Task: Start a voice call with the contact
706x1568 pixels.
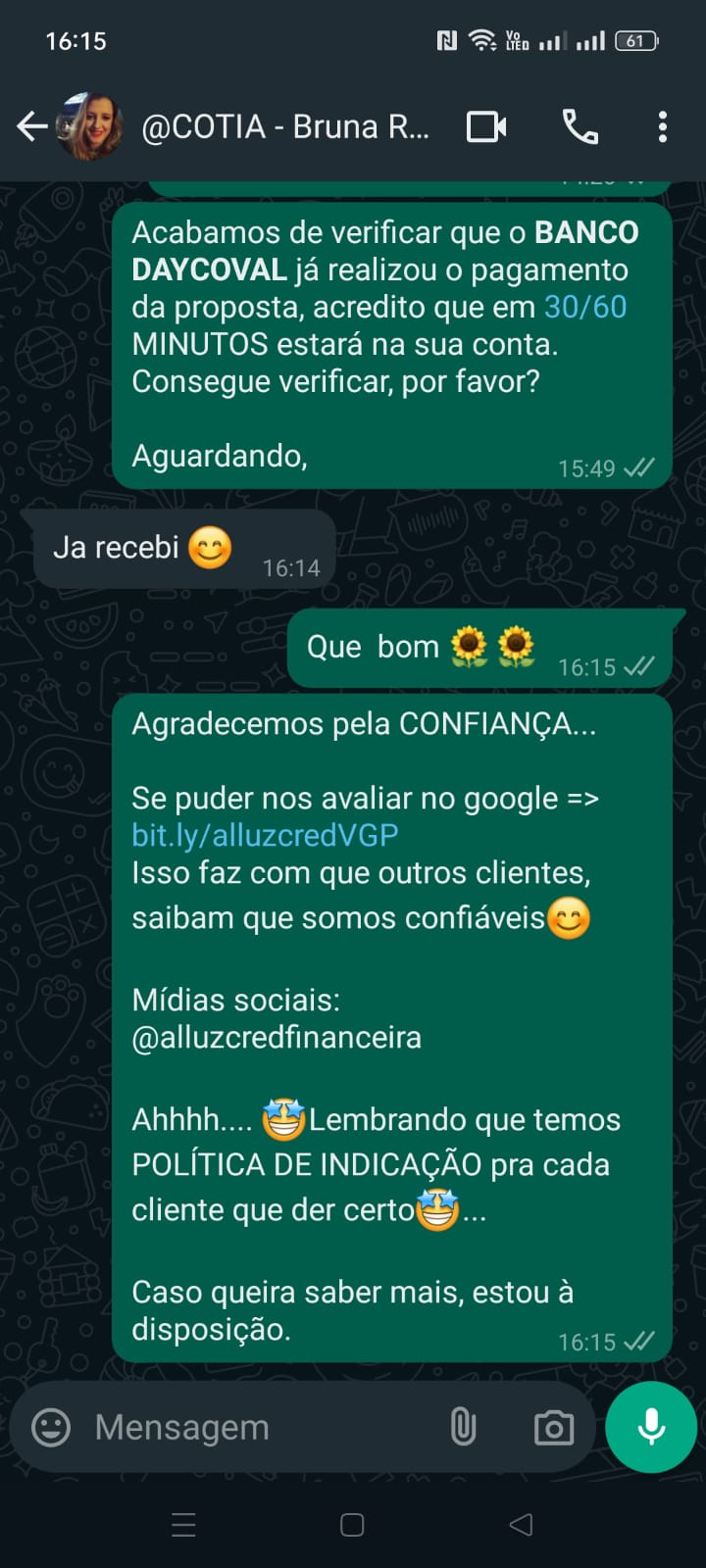Action: point(580,126)
